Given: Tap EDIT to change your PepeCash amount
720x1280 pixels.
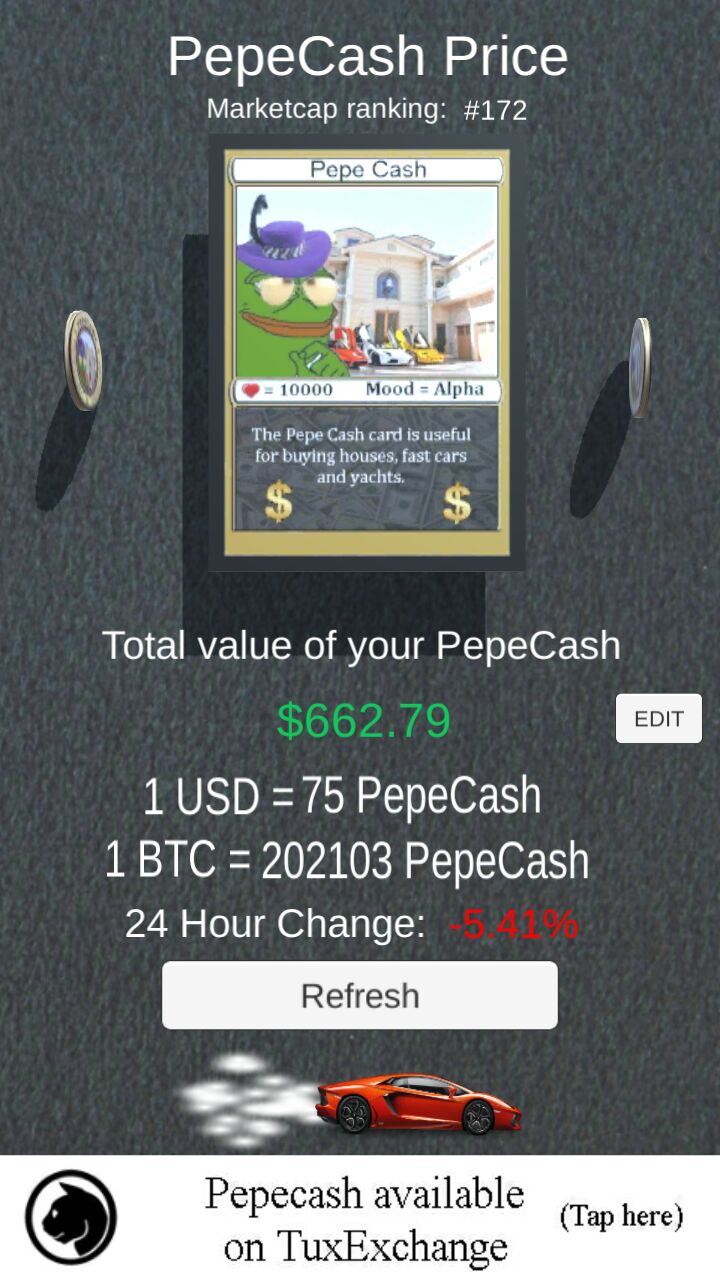Looking at the screenshot, I should [x=658, y=718].
